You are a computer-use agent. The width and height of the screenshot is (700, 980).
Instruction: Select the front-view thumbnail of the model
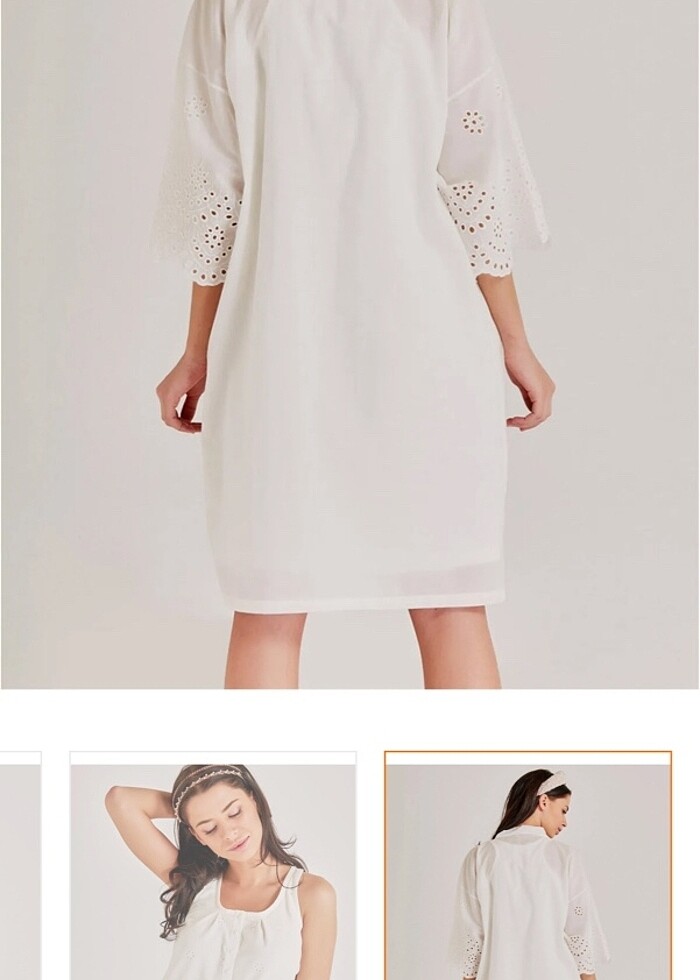click(213, 868)
